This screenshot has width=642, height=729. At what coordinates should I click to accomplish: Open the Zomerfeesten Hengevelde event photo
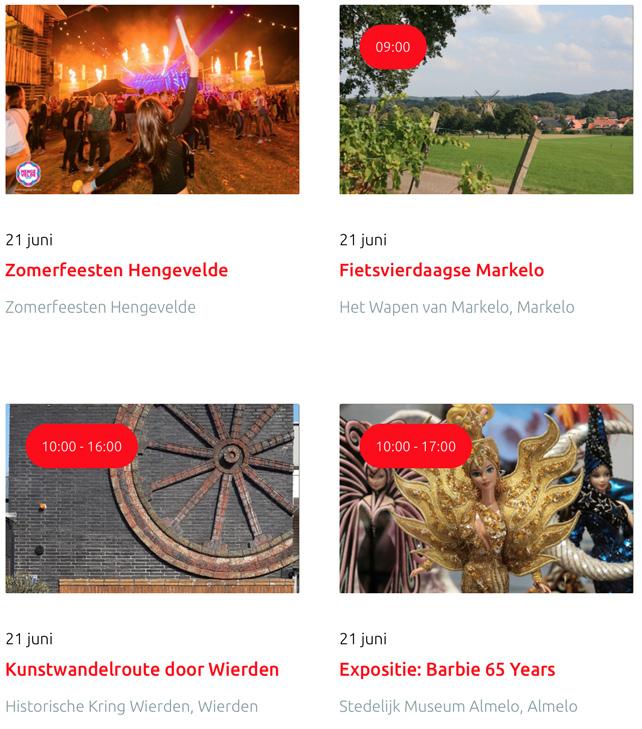(152, 99)
